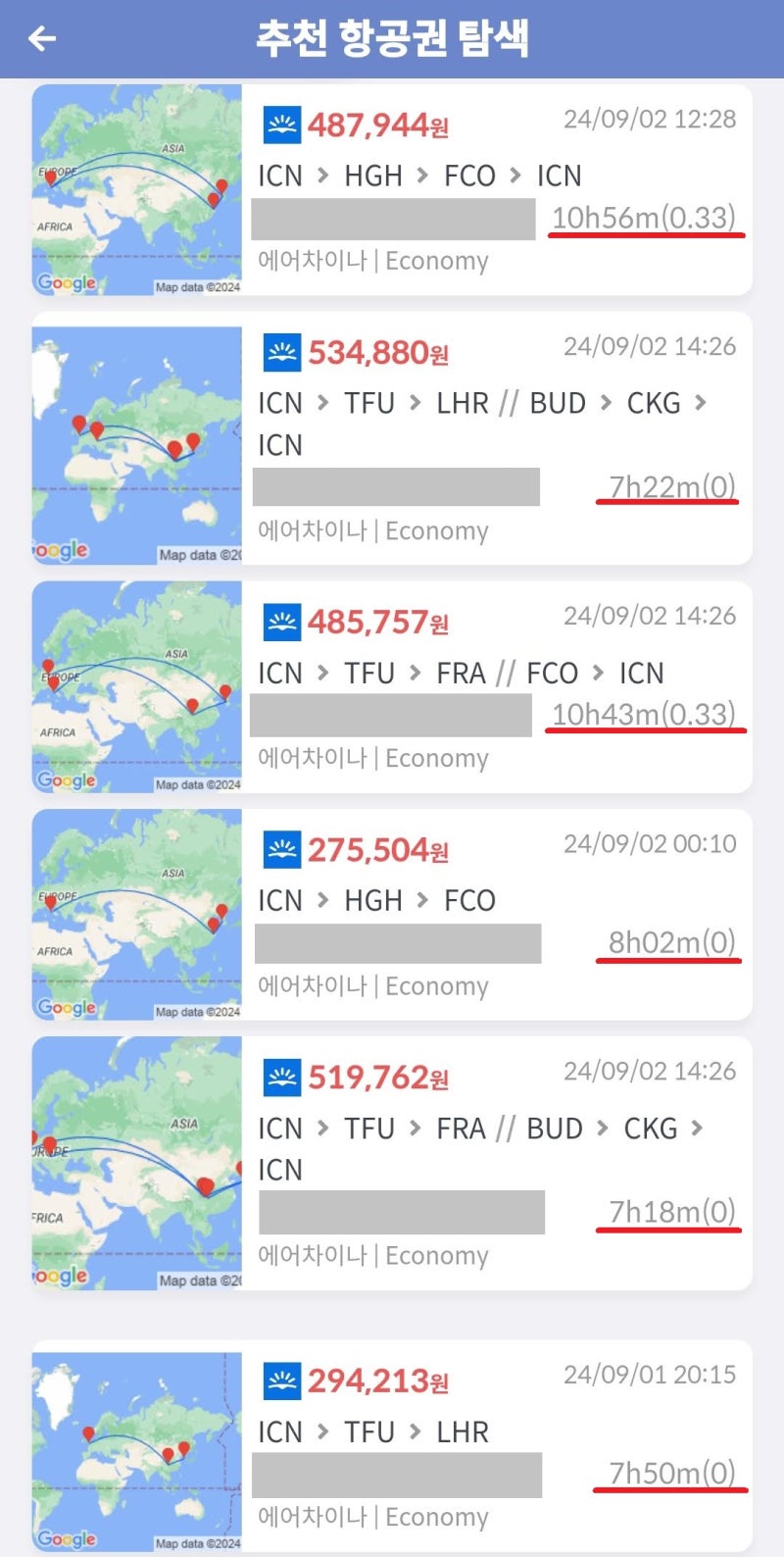Open the 534,880원 TFU LHR BUD CKG ticket
Screen dimensions: 784x1557
(x=392, y=438)
